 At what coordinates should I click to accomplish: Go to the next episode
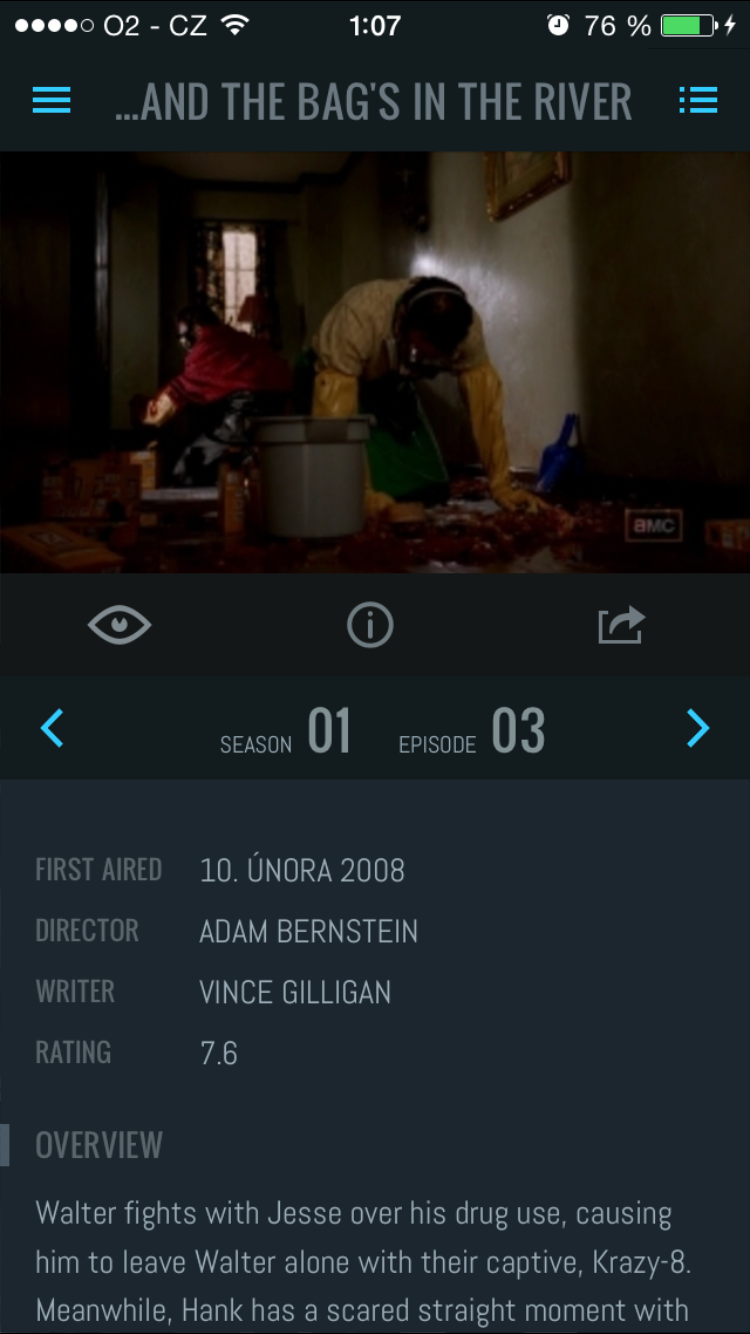(x=698, y=728)
